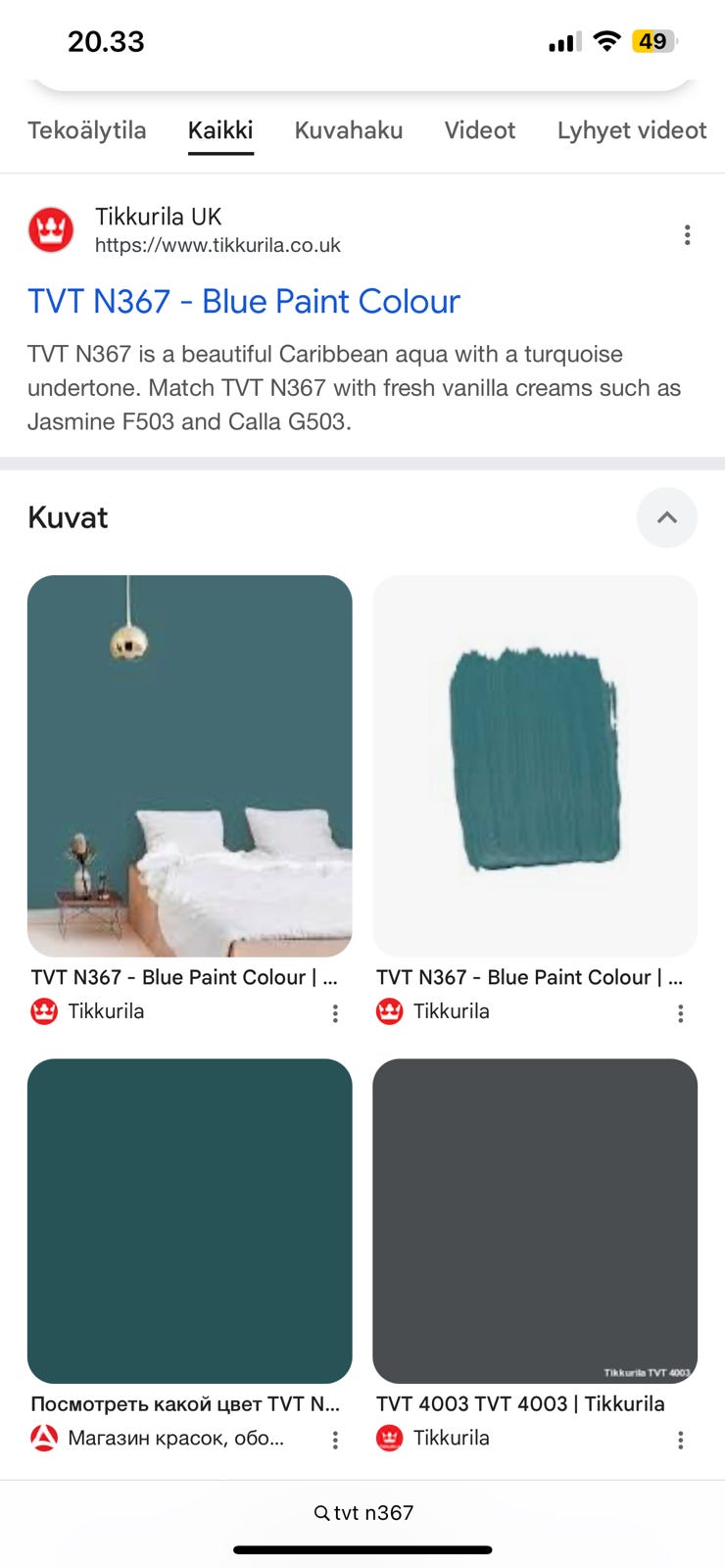725x1568 pixels.
Task: Select the Lyhyet videot tab
Action: click(x=631, y=130)
